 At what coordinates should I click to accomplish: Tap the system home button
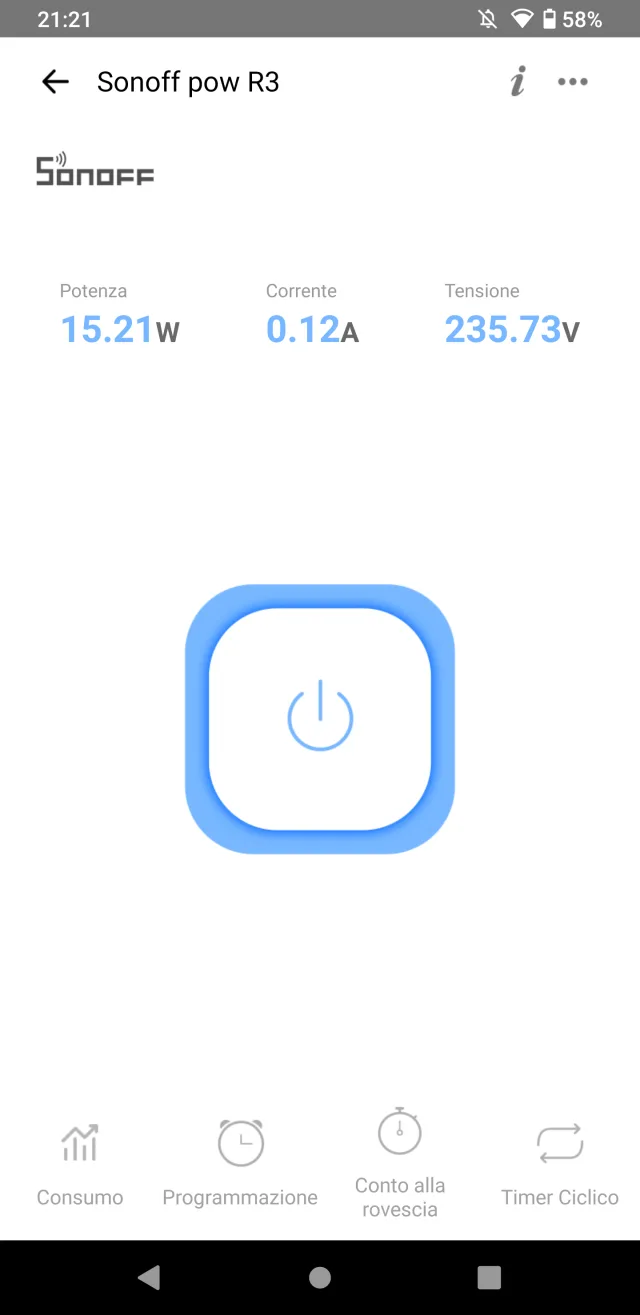(320, 1277)
